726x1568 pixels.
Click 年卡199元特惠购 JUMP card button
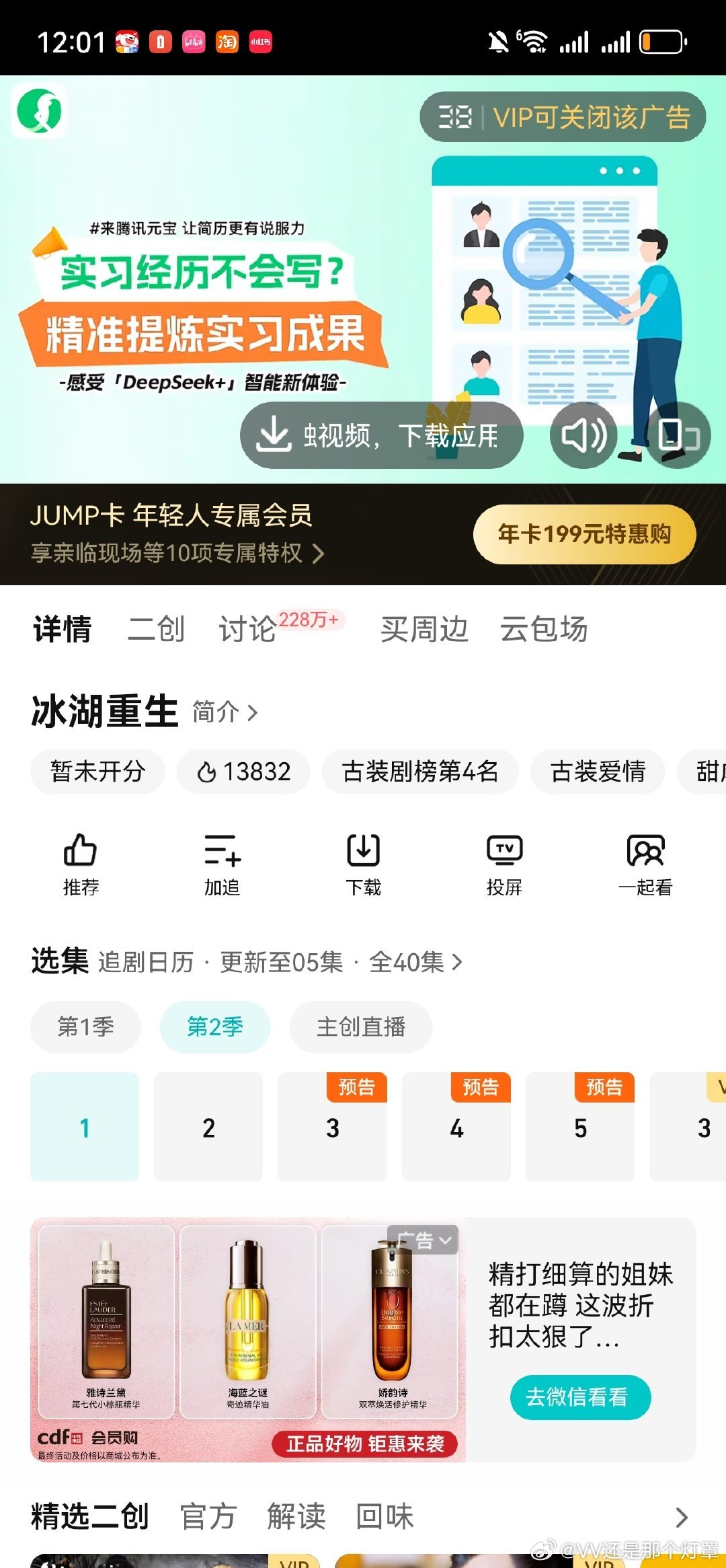(x=585, y=533)
